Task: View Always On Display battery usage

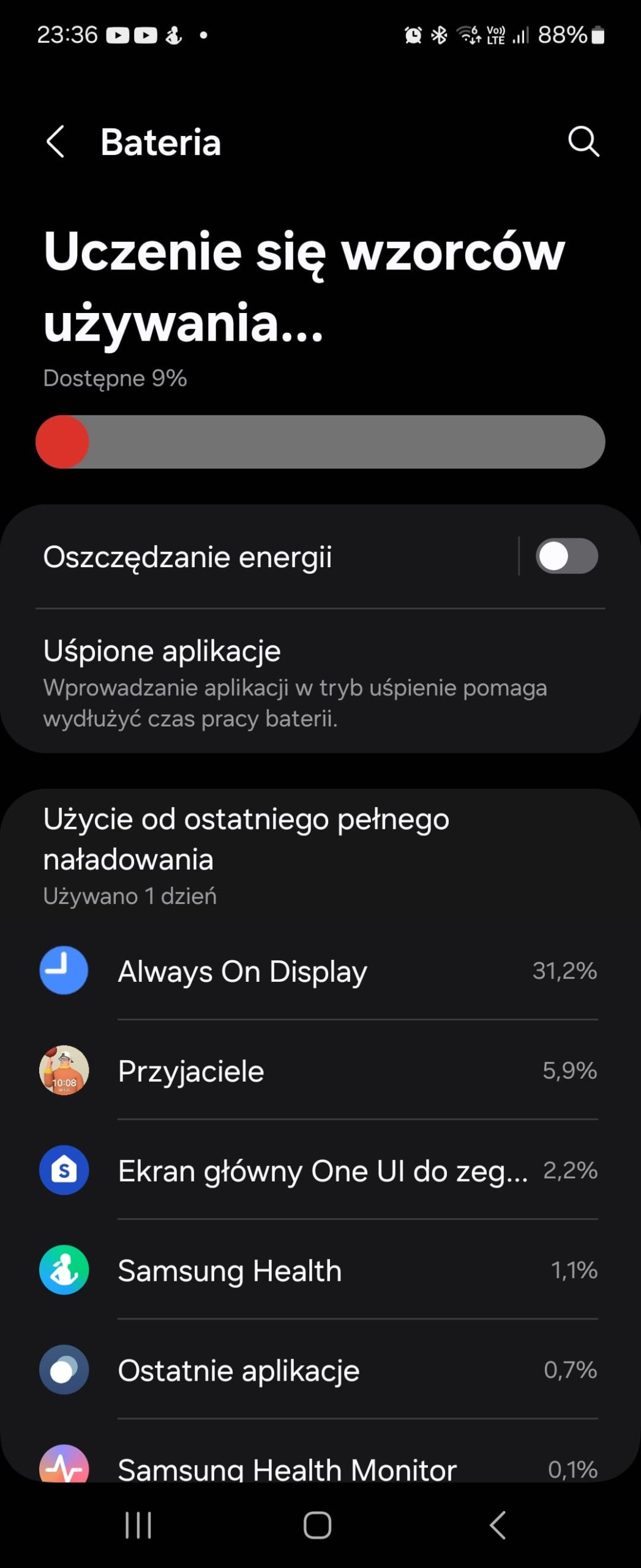Action: point(318,971)
